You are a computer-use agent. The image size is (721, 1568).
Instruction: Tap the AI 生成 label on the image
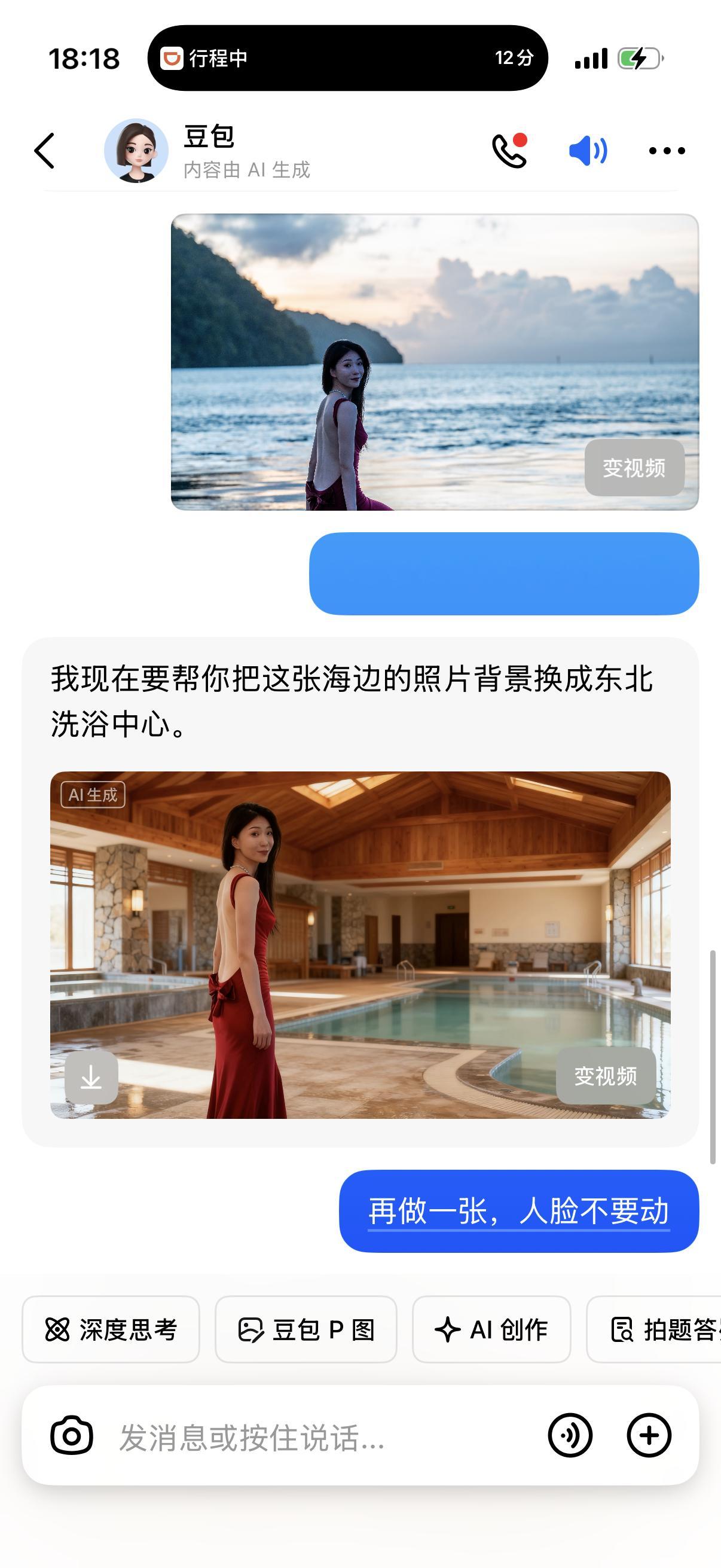coord(94,793)
